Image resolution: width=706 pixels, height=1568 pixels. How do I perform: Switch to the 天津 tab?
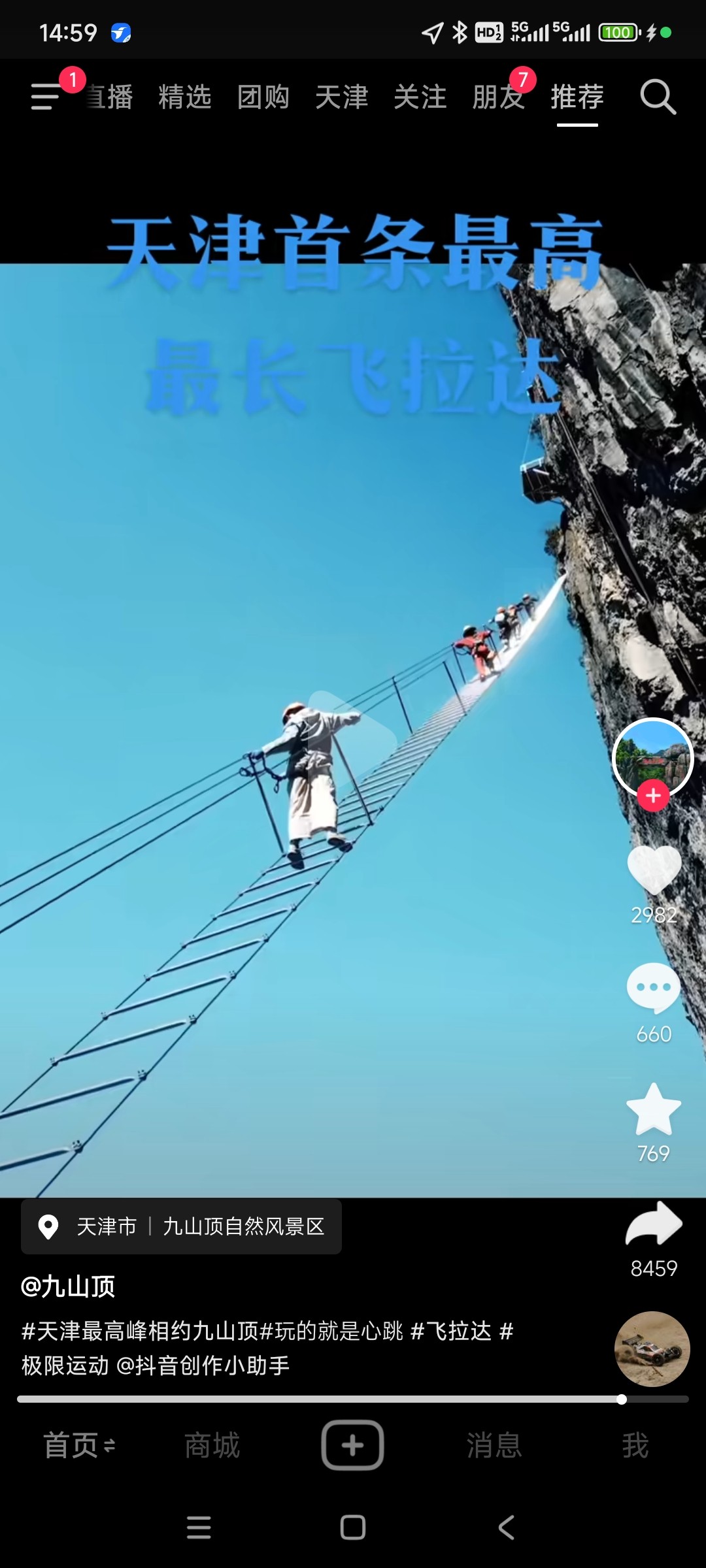click(x=342, y=97)
